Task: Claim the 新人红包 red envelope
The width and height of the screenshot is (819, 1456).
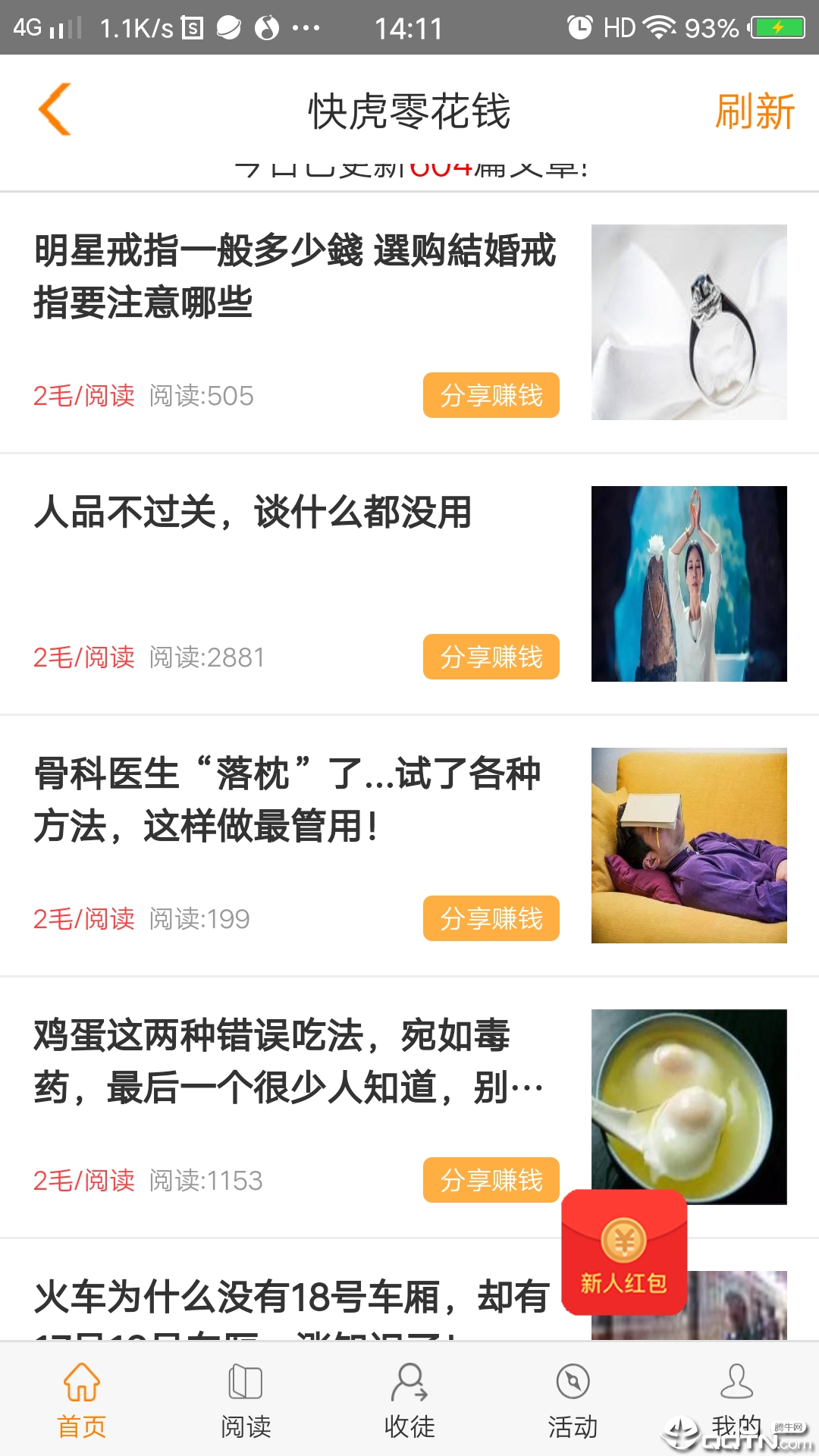Action: tap(624, 1253)
